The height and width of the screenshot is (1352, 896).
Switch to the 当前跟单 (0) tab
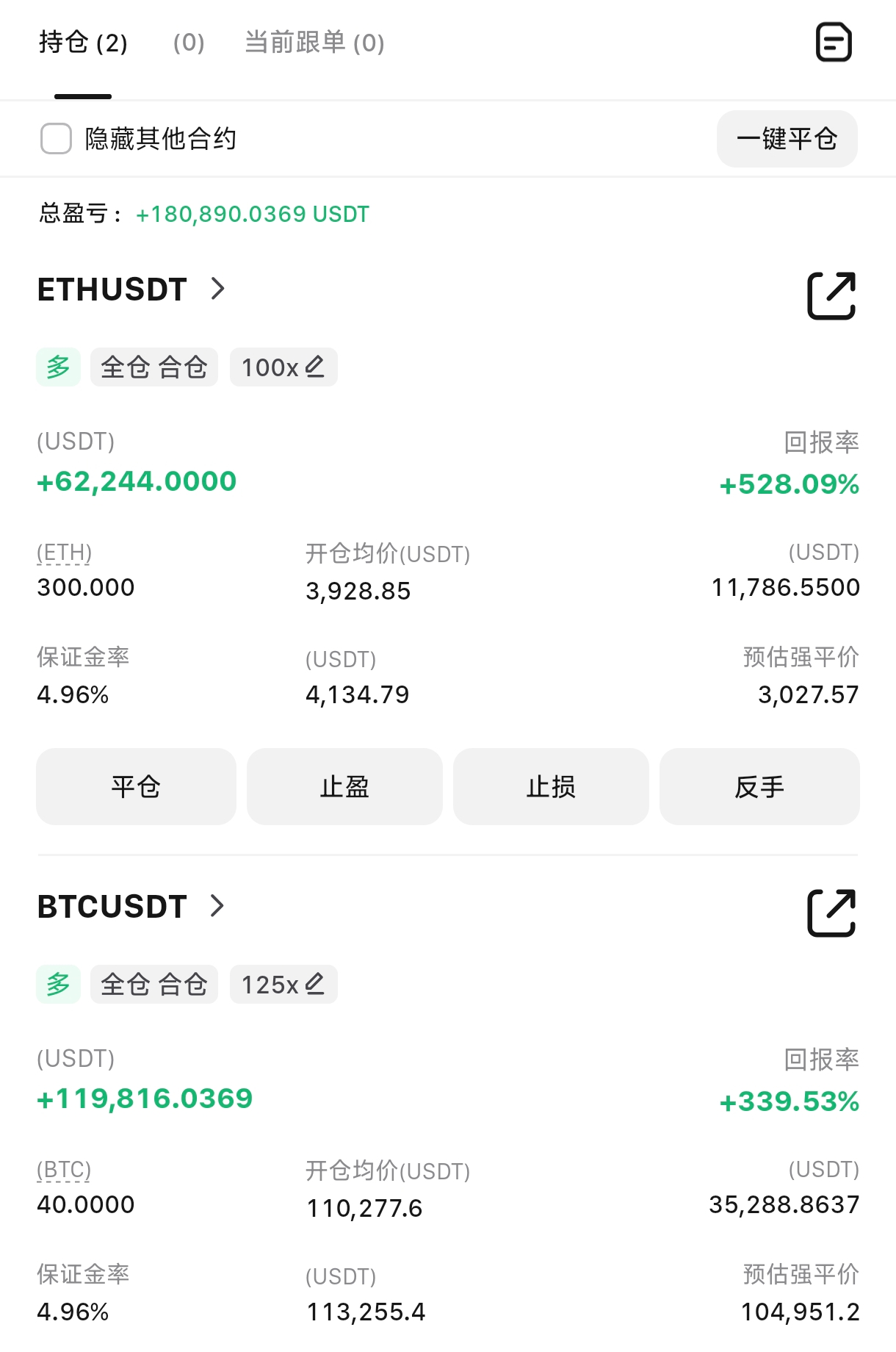(314, 43)
